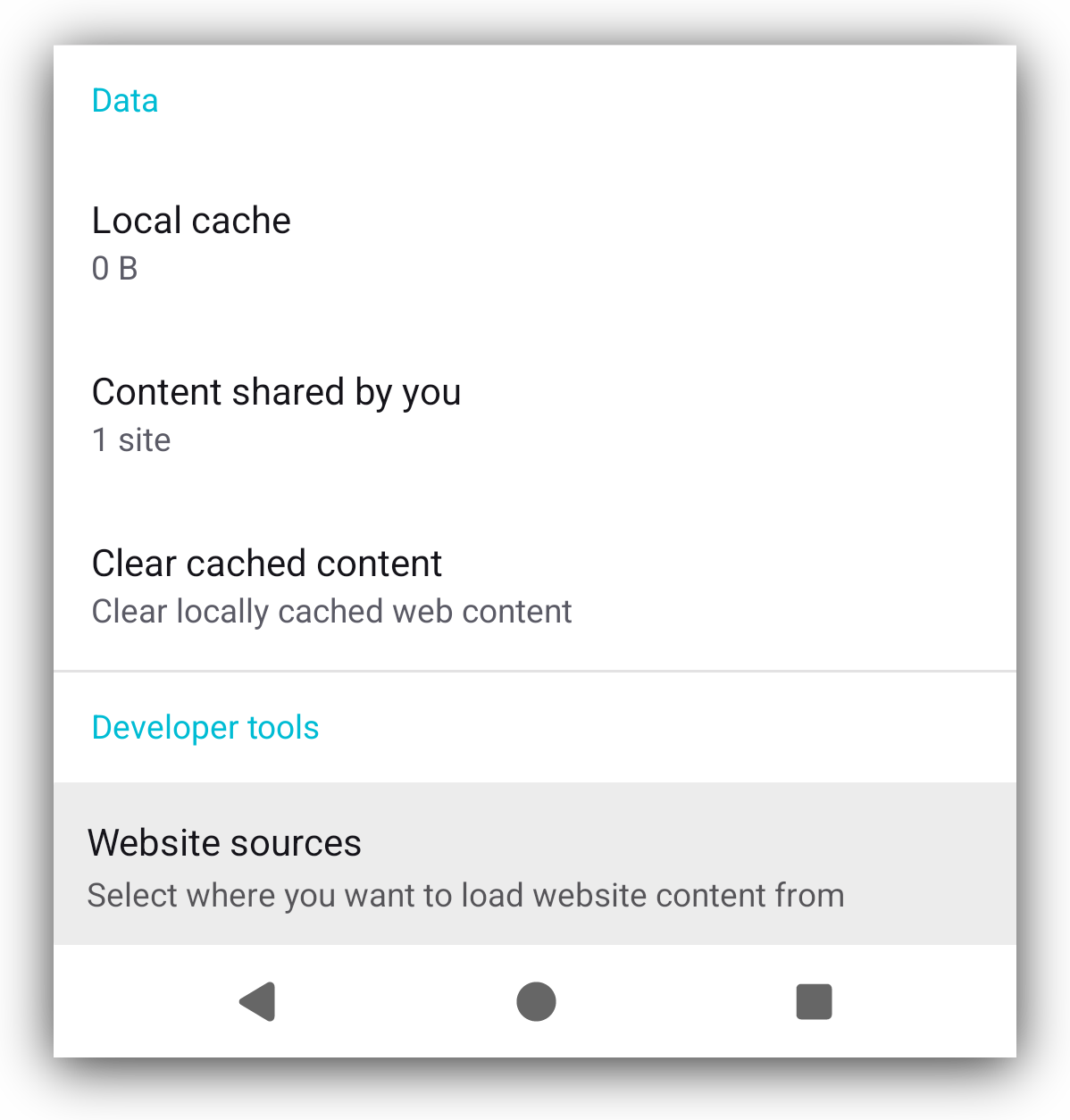The height and width of the screenshot is (1120, 1070).
Task: Go to the home screen
Action: coord(536,1001)
